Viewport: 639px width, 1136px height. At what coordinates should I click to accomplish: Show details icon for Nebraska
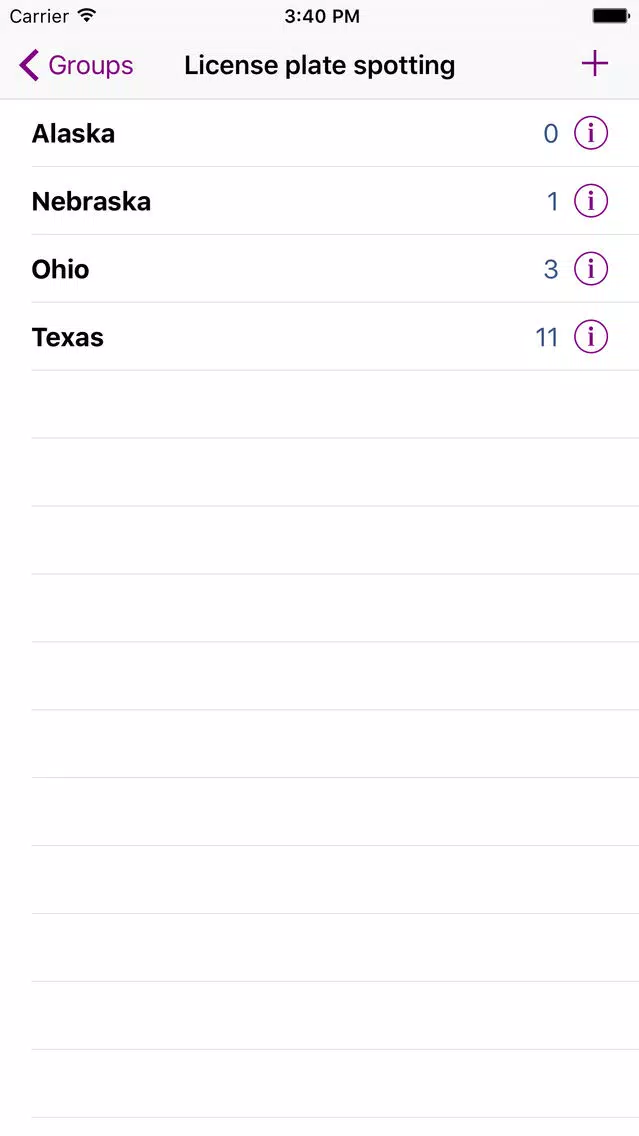tap(590, 201)
